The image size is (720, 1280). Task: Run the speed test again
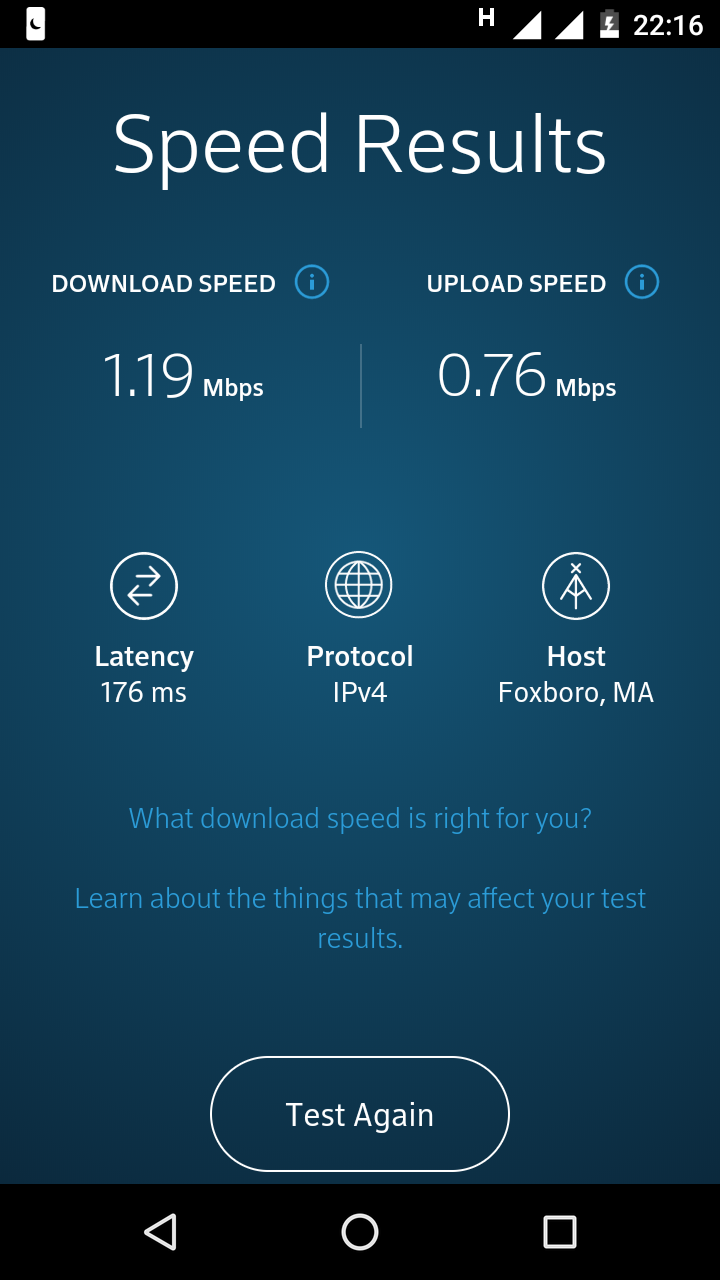(x=360, y=1114)
